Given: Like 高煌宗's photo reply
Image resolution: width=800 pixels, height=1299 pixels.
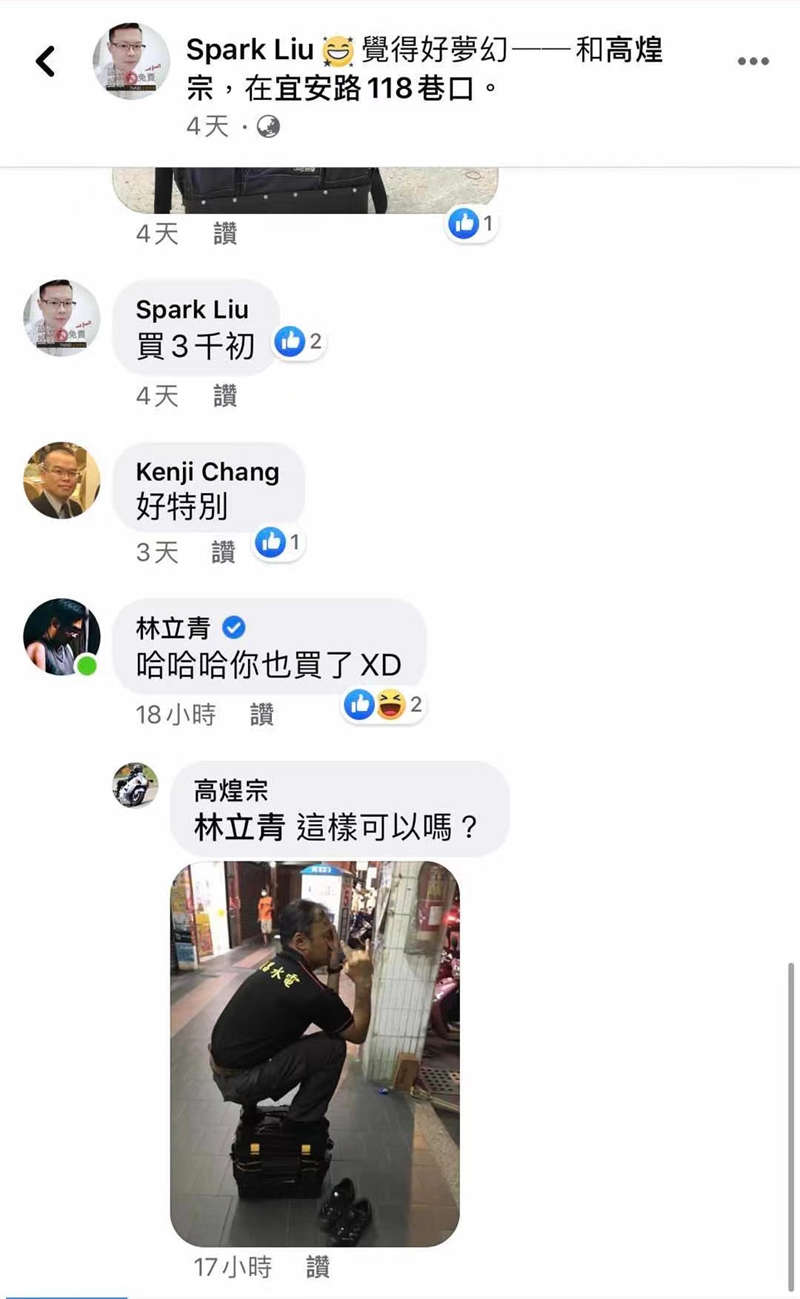Looking at the screenshot, I should (318, 1267).
